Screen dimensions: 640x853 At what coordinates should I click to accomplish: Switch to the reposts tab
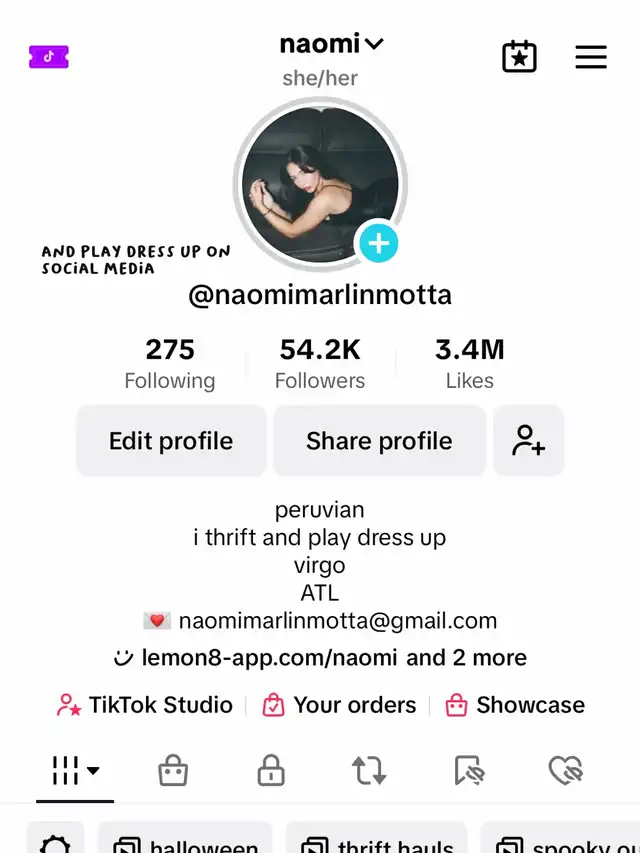tap(369, 771)
